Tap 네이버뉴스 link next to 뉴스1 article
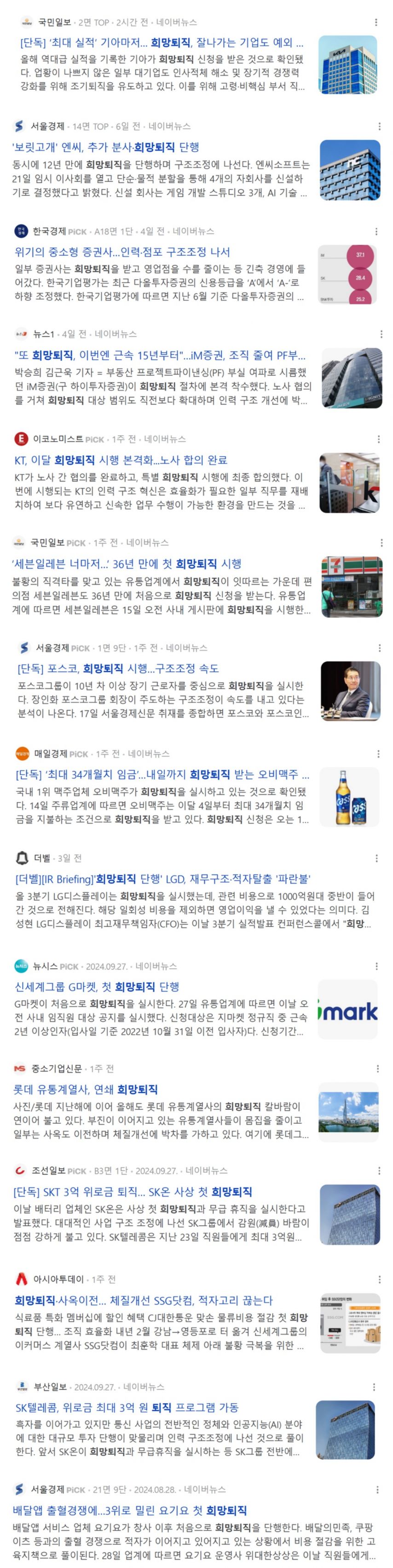393x1568 pixels. pyautogui.click(x=116, y=333)
